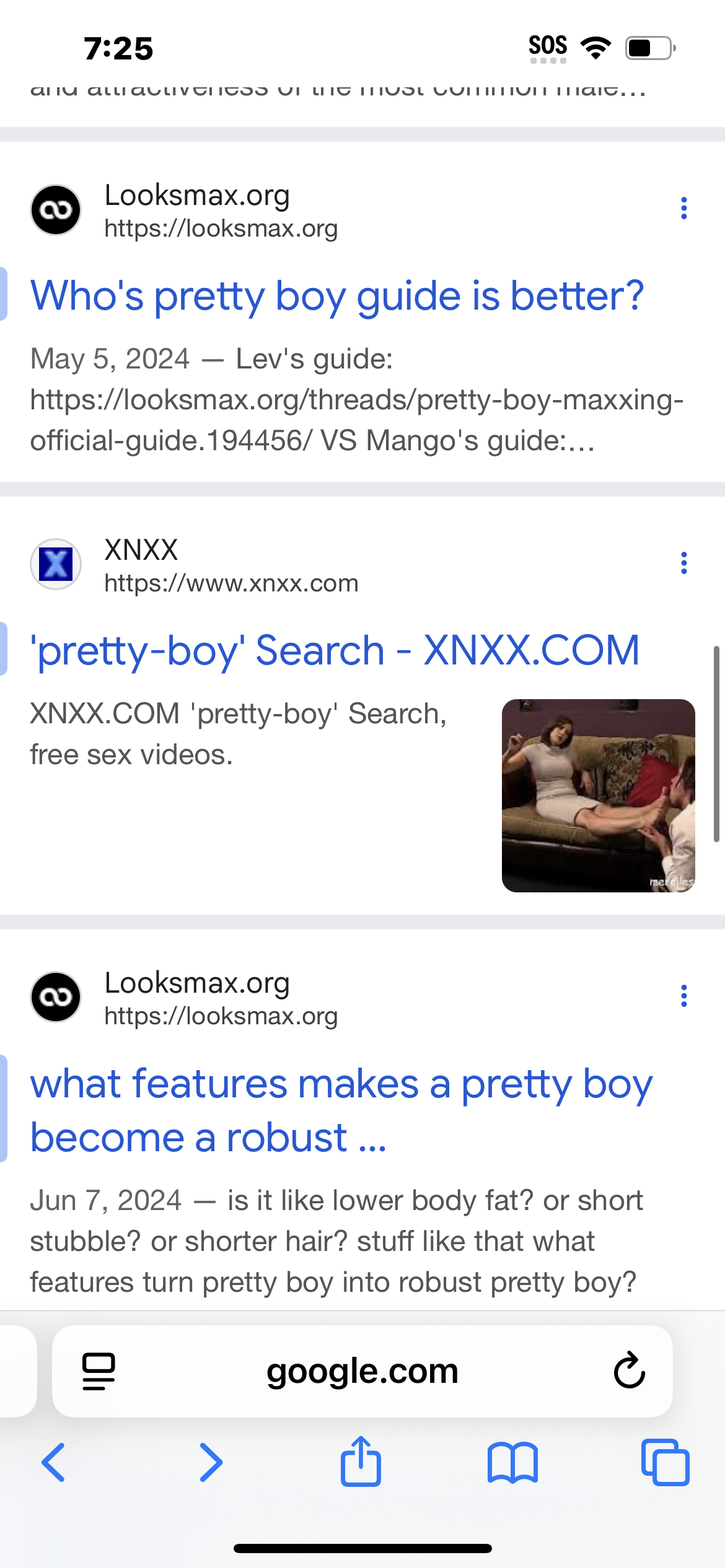Screen dimensions: 725x1568
Task: Open Safari bookmarks
Action: pyautogui.click(x=512, y=1462)
